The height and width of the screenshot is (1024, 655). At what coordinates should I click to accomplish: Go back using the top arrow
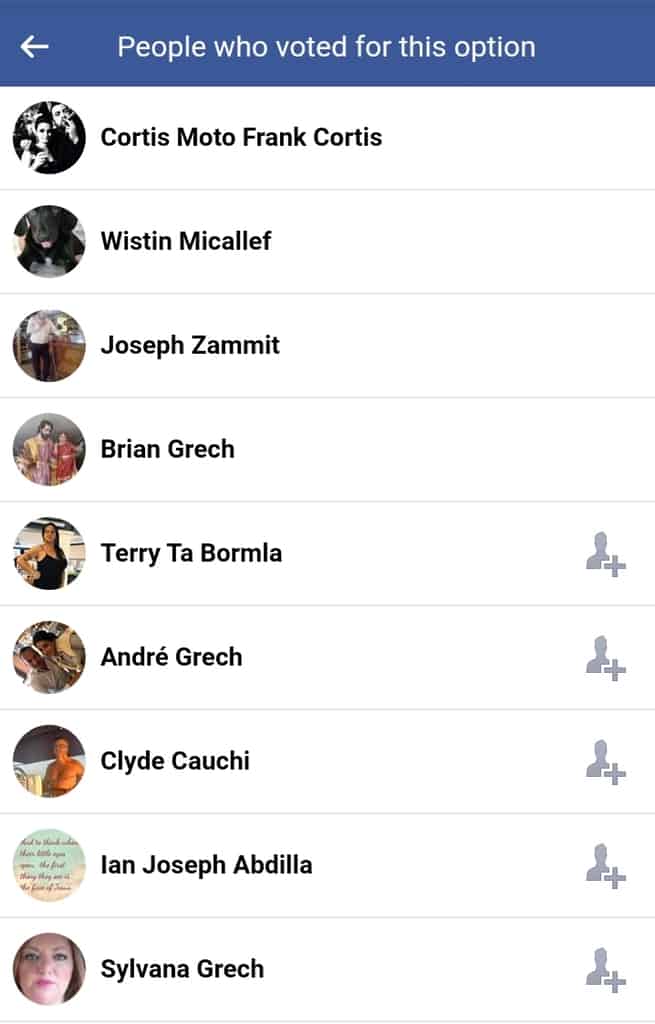point(35,46)
